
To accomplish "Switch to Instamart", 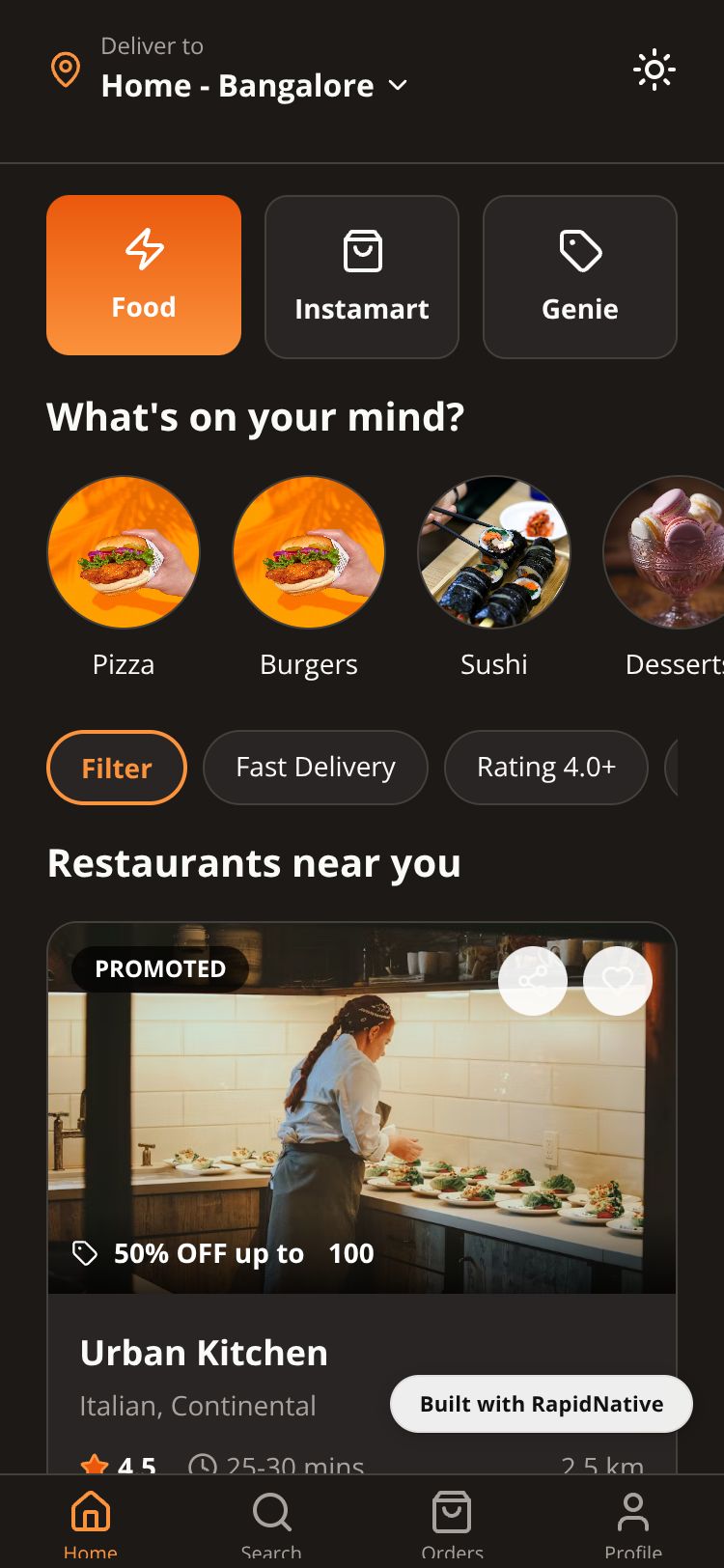I will (x=362, y=277).
